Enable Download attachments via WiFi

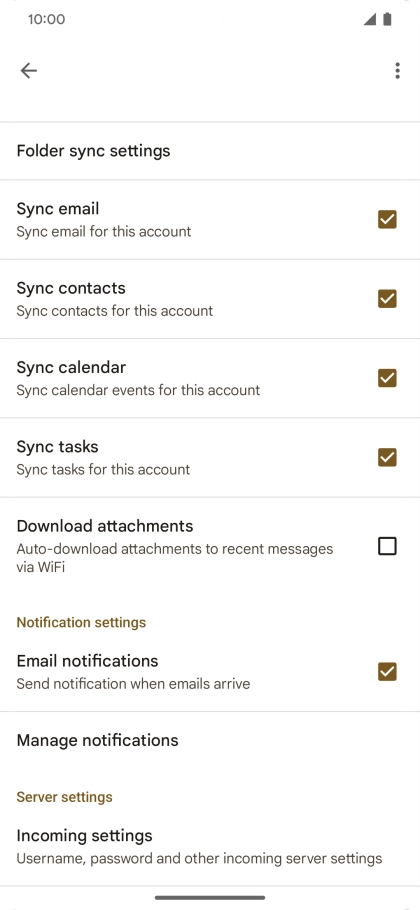387,546
